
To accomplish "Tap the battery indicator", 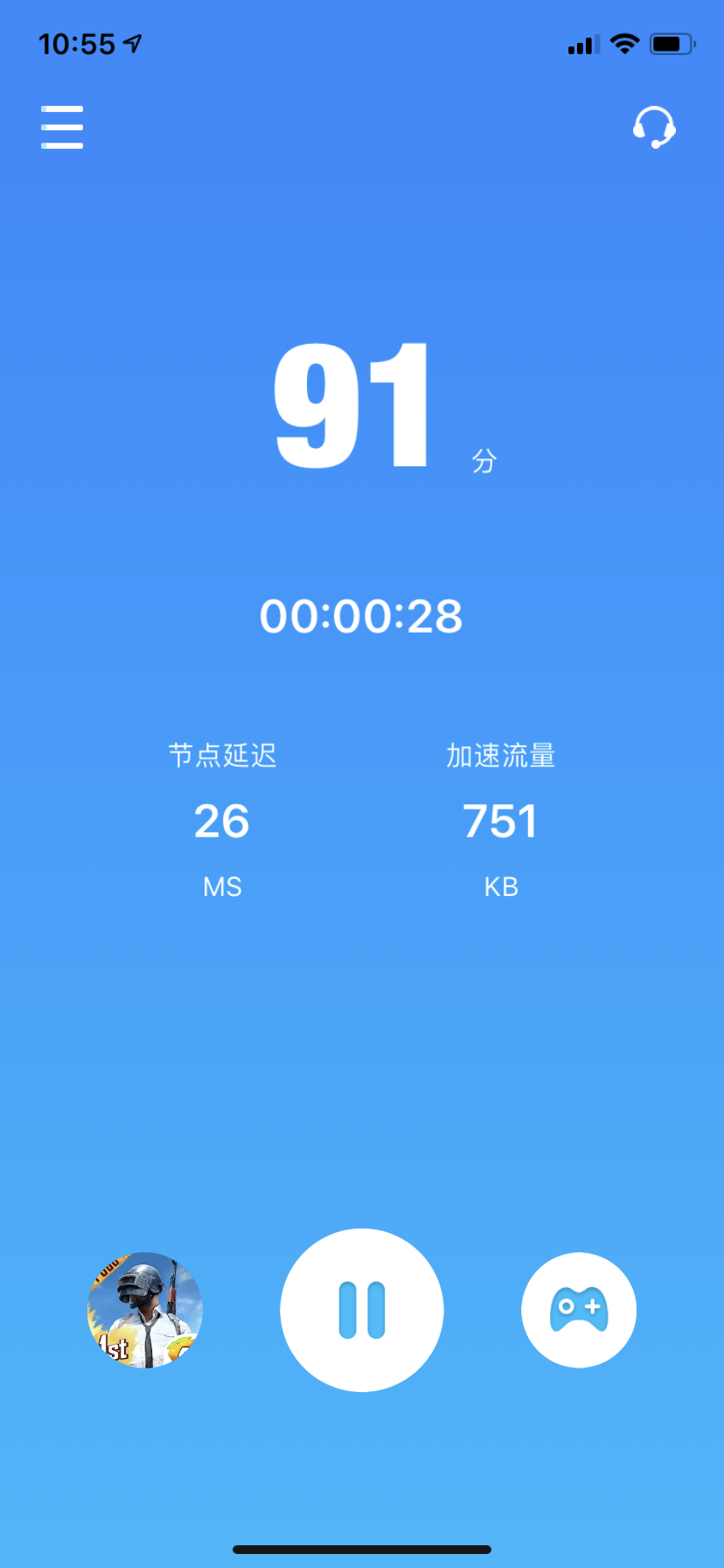I will 672,44.
